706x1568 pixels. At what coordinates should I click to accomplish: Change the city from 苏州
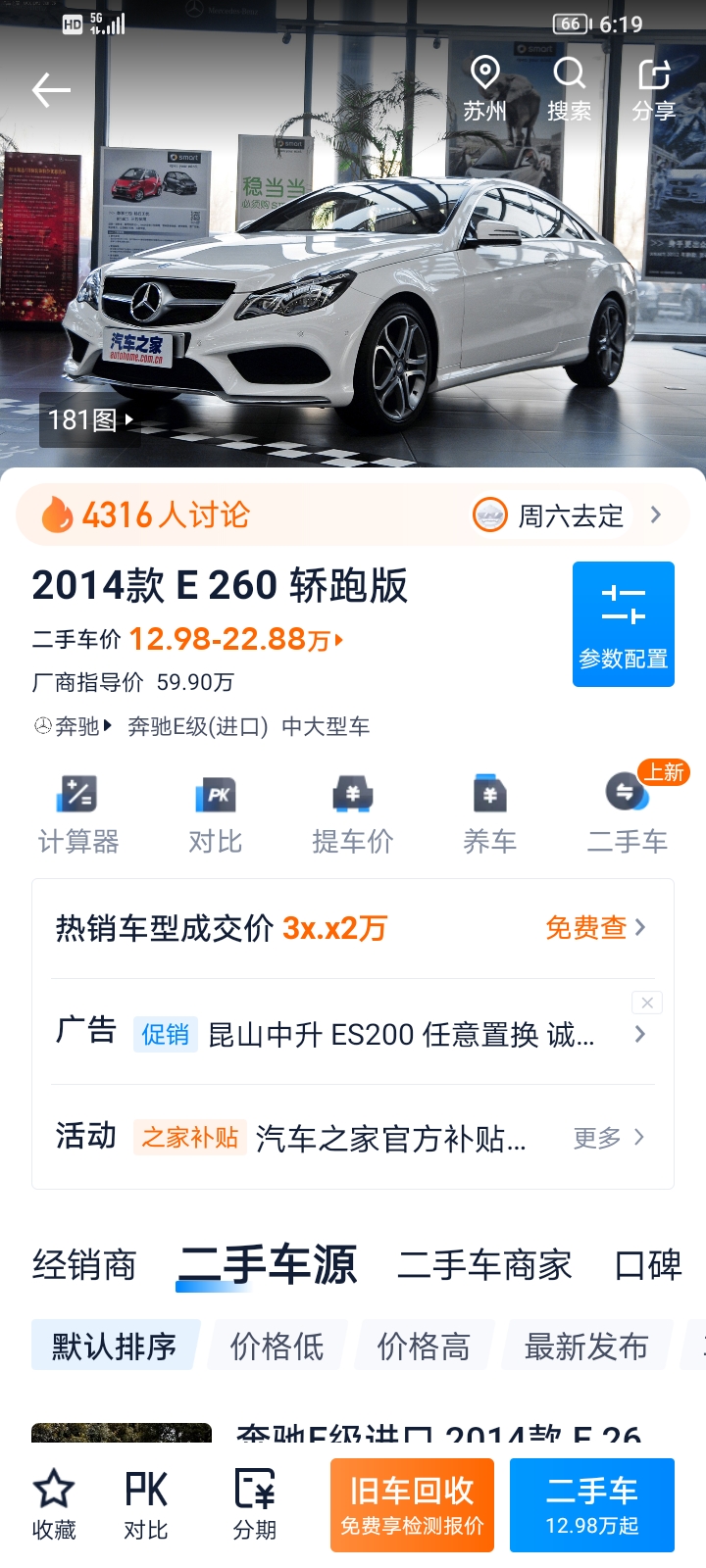484,89
